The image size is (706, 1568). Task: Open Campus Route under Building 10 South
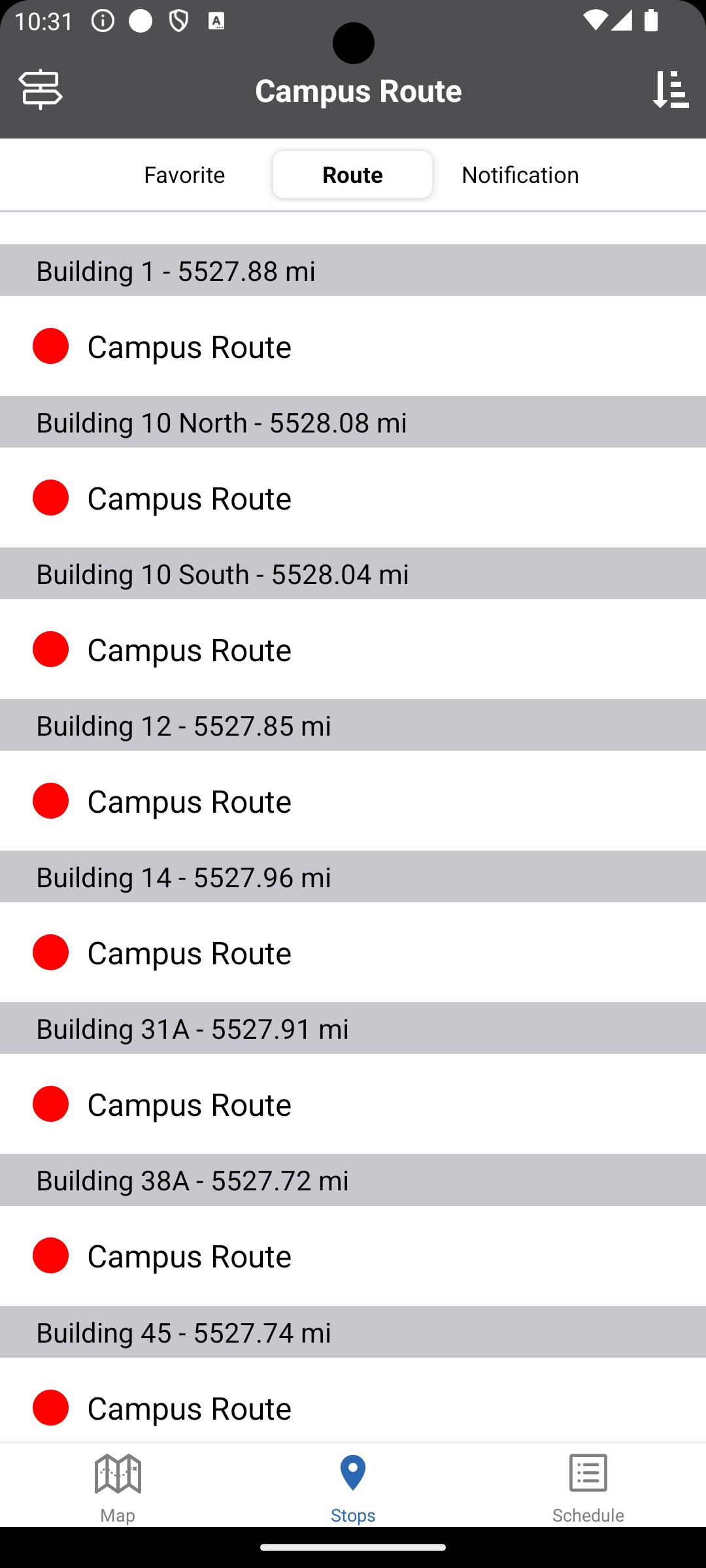(x=353, y=649)
